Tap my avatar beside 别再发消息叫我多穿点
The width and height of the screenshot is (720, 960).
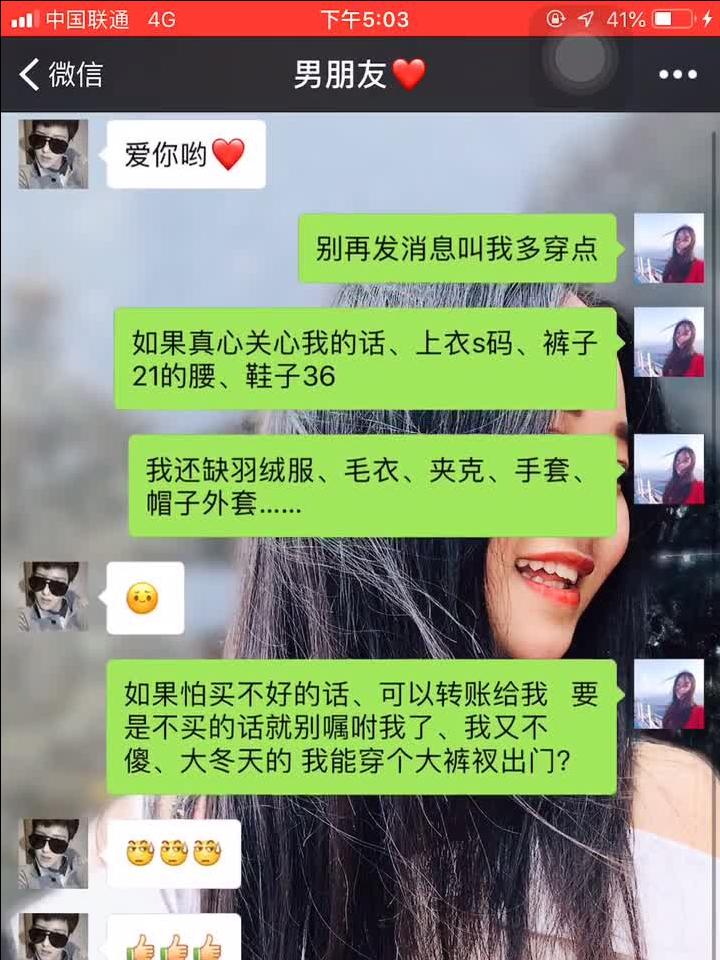669,248
